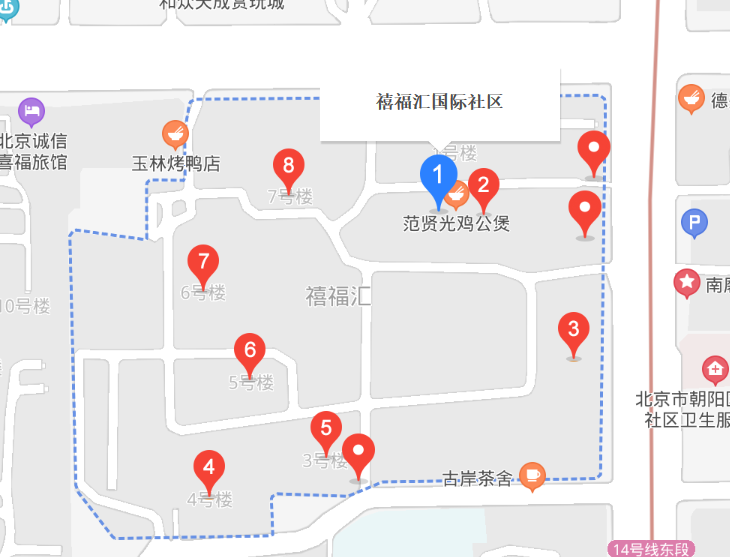
Task: Tap the blue marker numbered 1
Action: point(437,176)
